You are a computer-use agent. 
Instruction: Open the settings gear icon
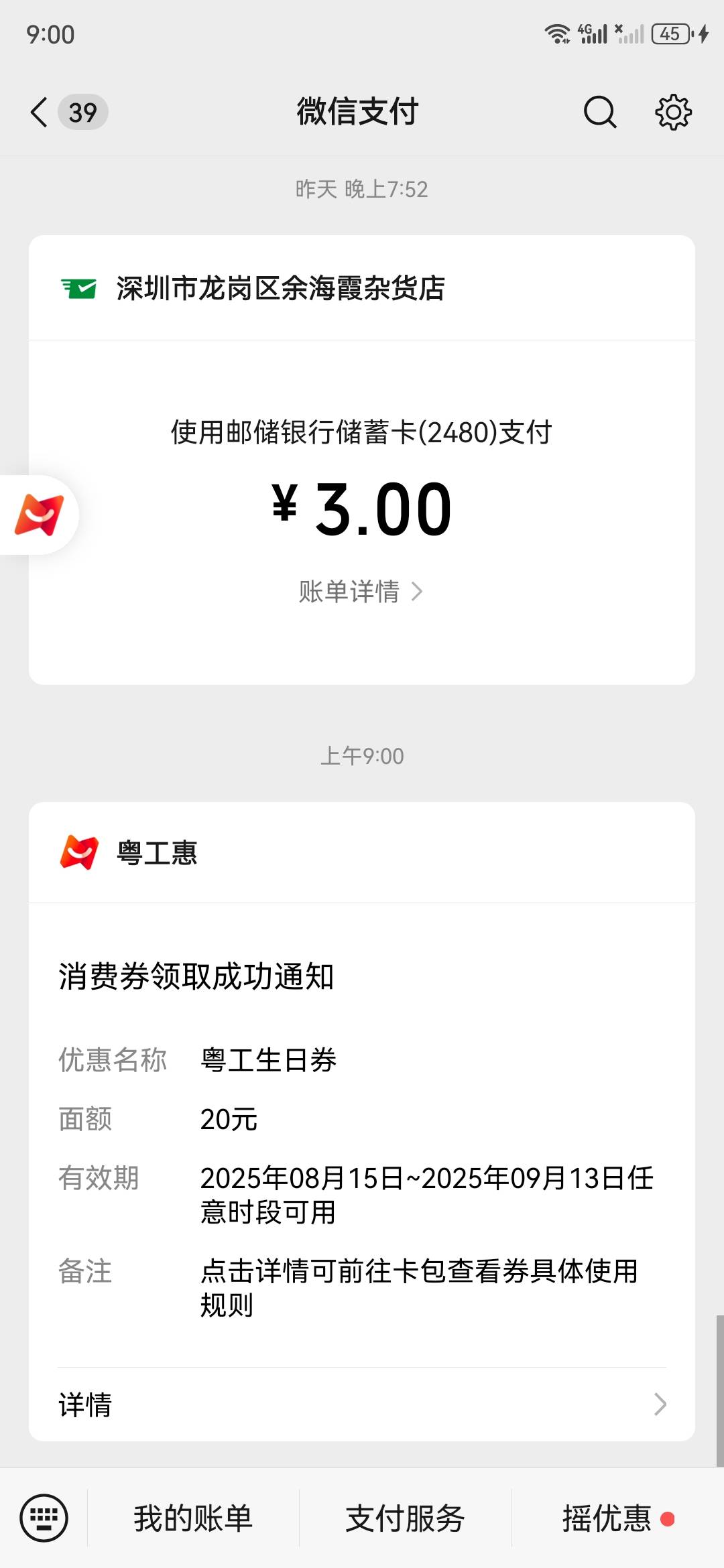673,112
